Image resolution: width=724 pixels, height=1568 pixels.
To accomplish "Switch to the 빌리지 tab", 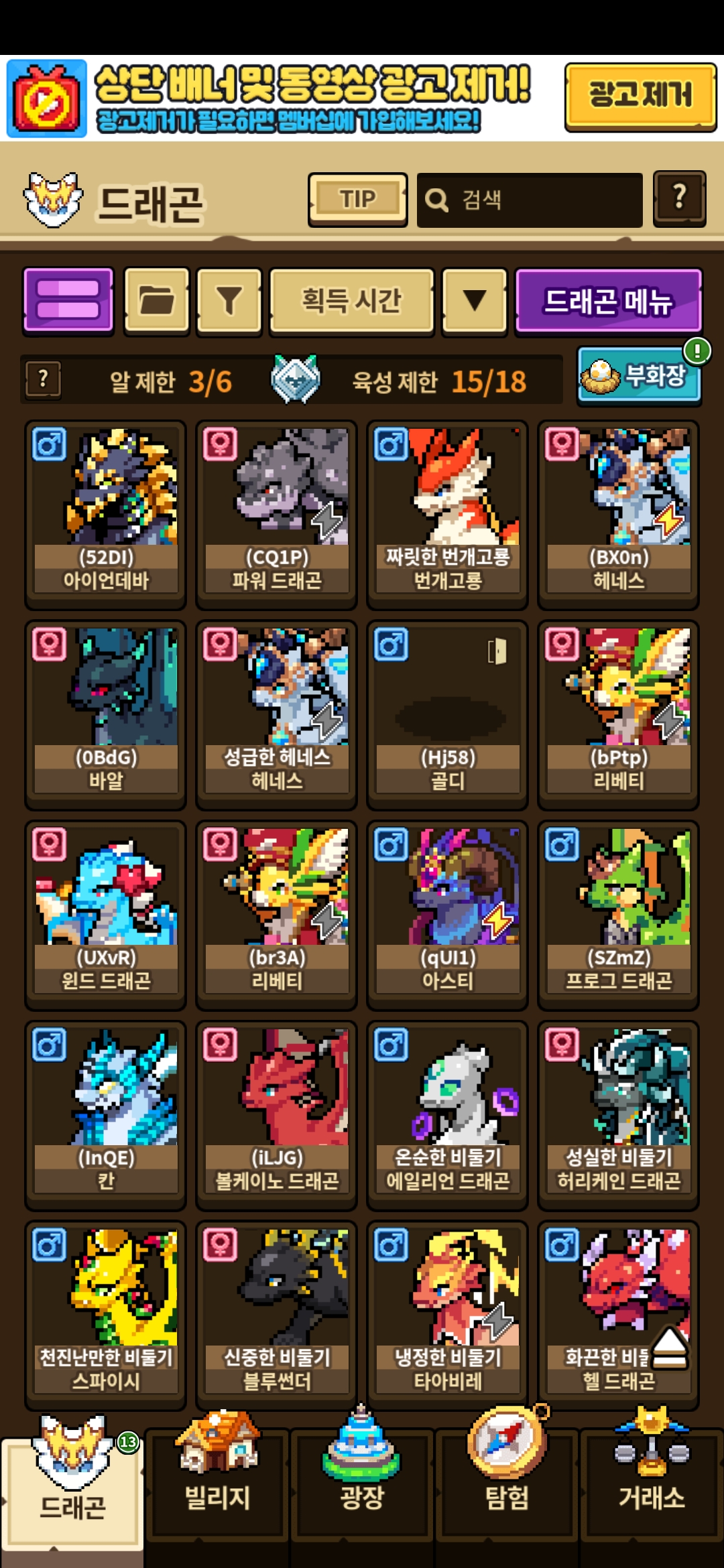I will pos(217,1481).
